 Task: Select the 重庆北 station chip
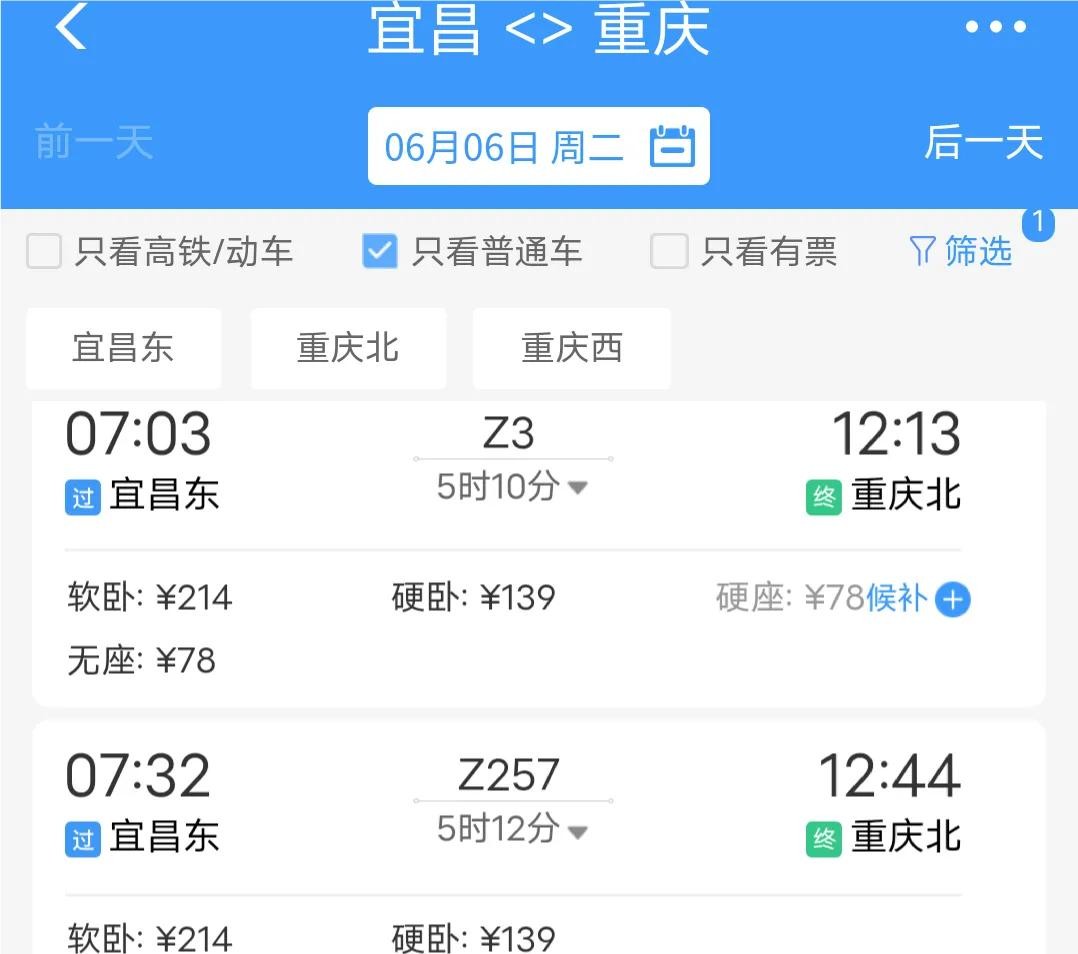tap(348, 348)
